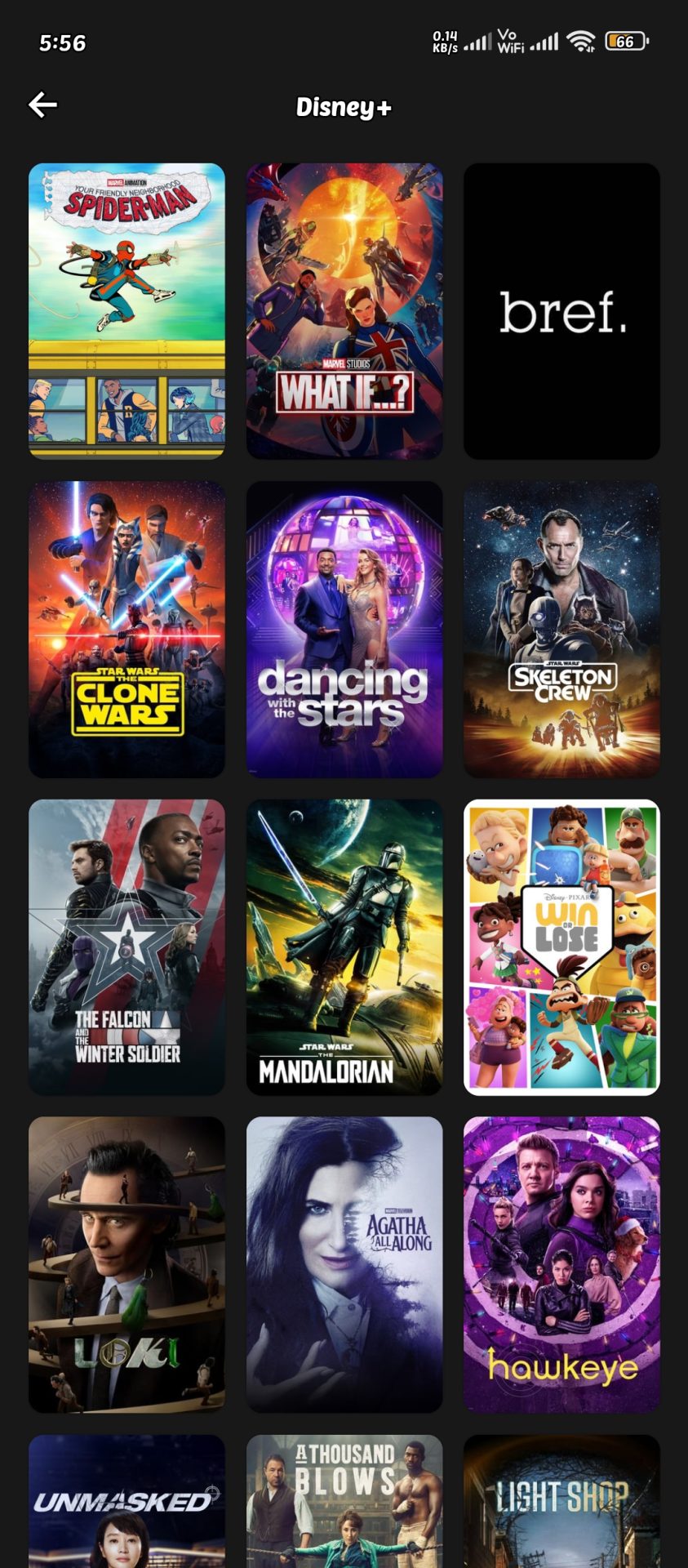Select The Falcon and the Winter Soldier
Screen dimensions: 688x1568
tap(127, 947)
